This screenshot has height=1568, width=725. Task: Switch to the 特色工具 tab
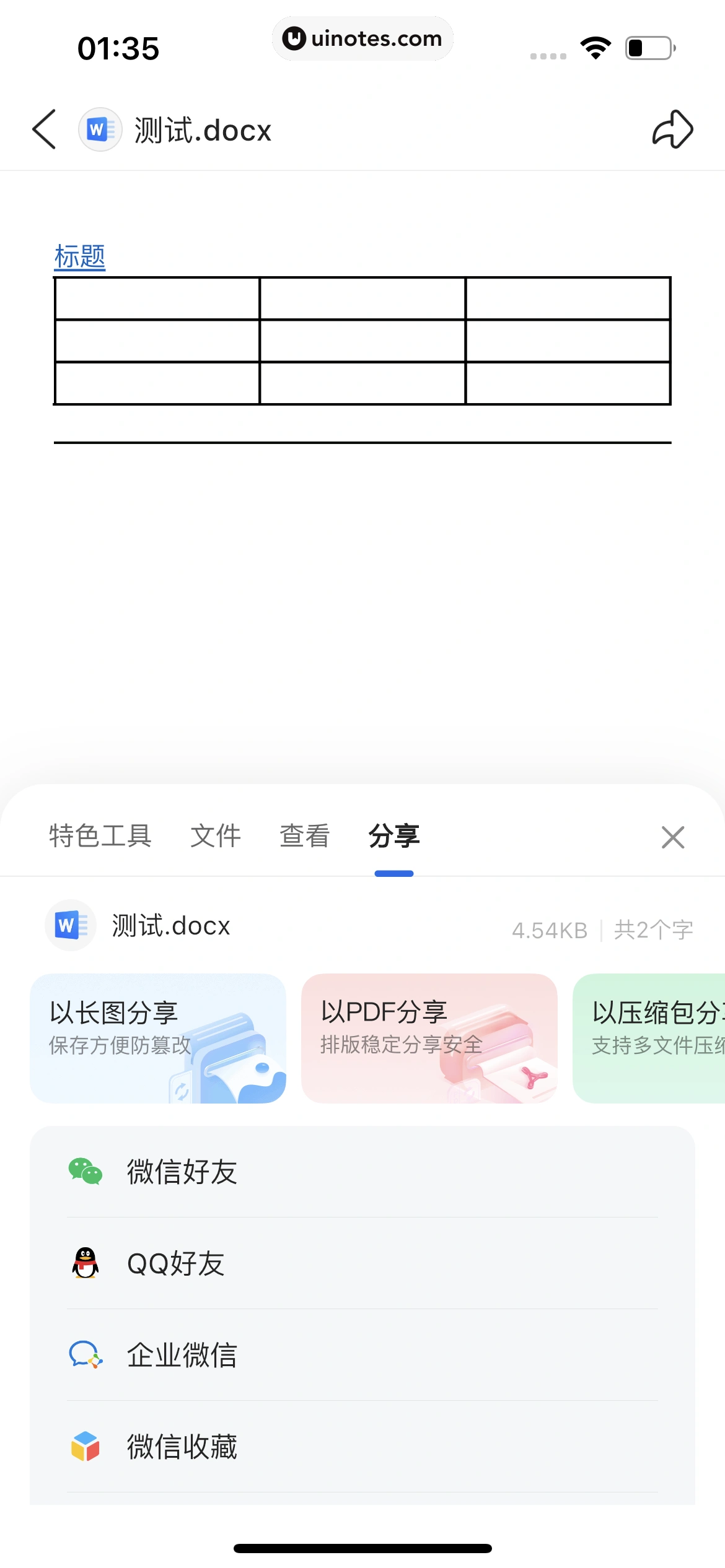point(100,836)
